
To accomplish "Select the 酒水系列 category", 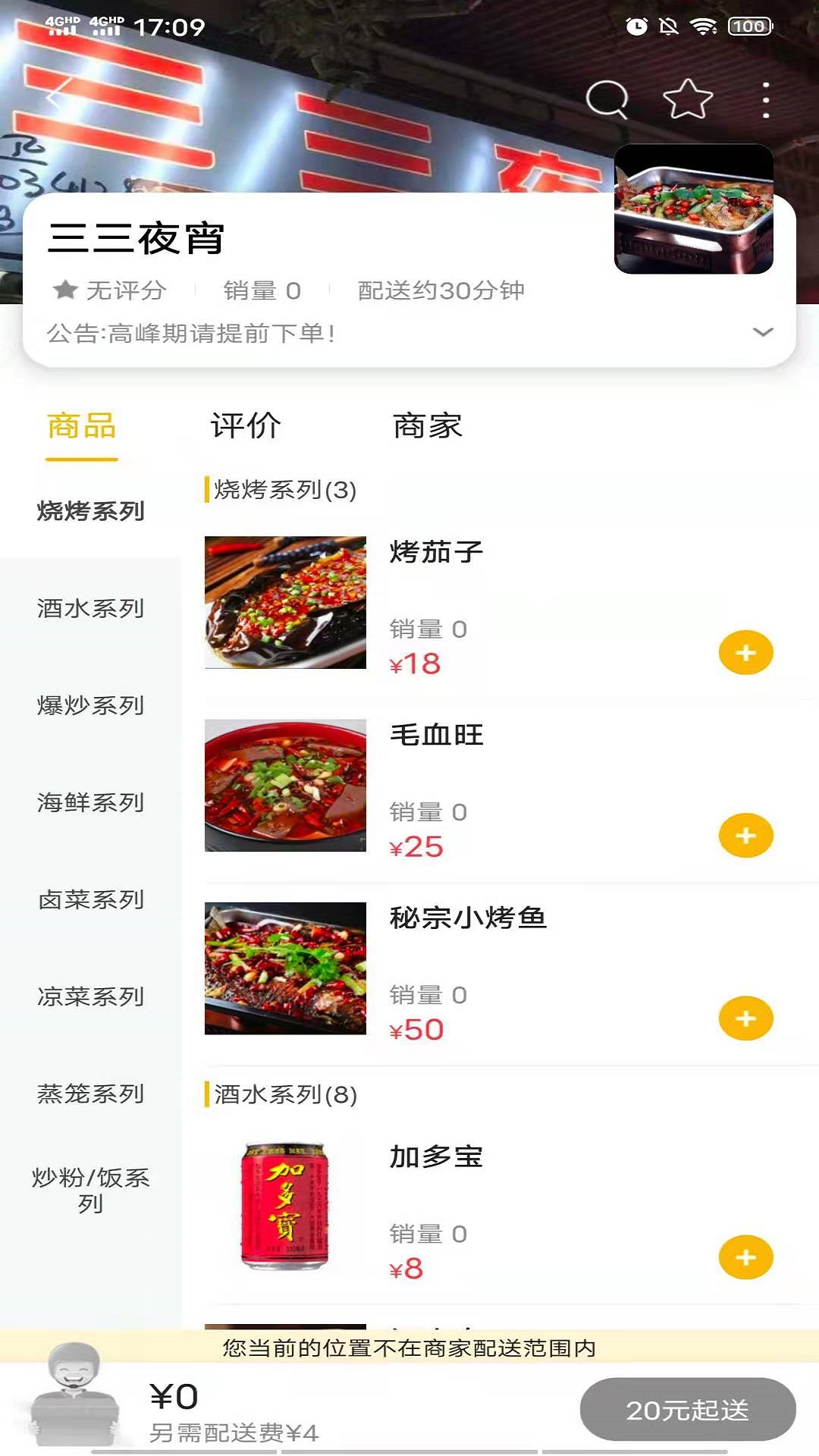I will (90, 608).
